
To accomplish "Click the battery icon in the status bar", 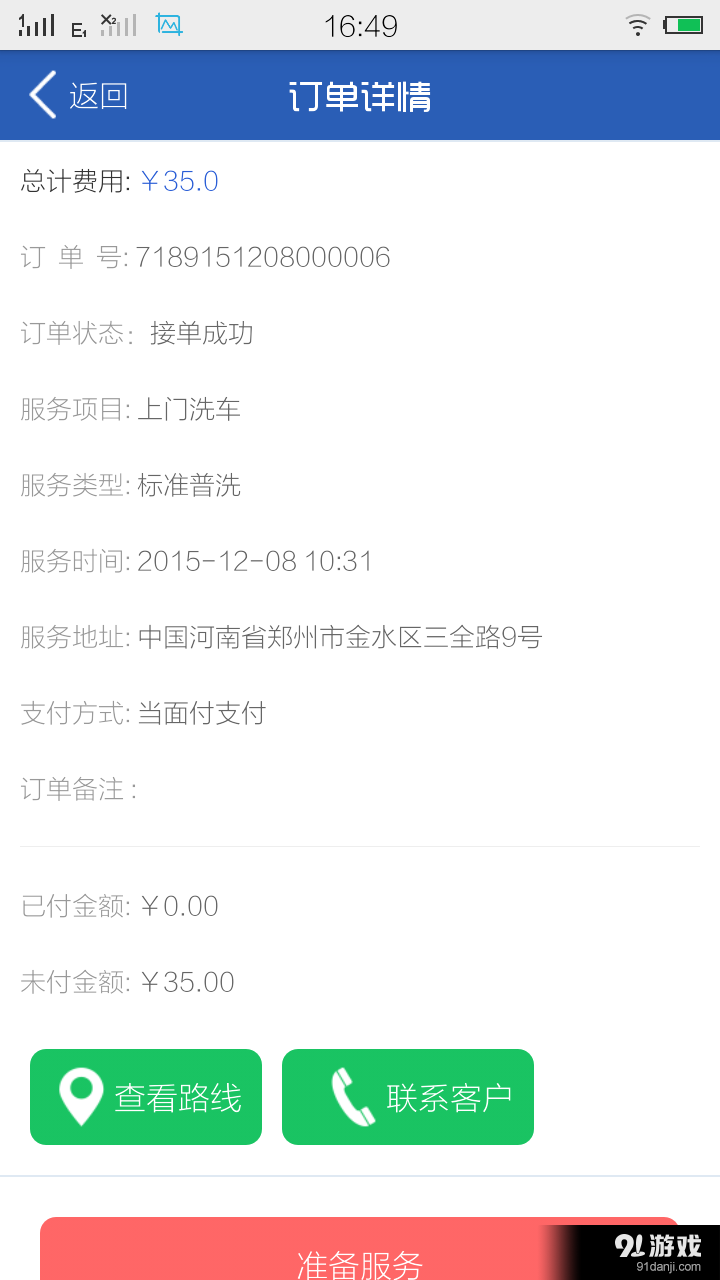I will click(x=682, y=25).
